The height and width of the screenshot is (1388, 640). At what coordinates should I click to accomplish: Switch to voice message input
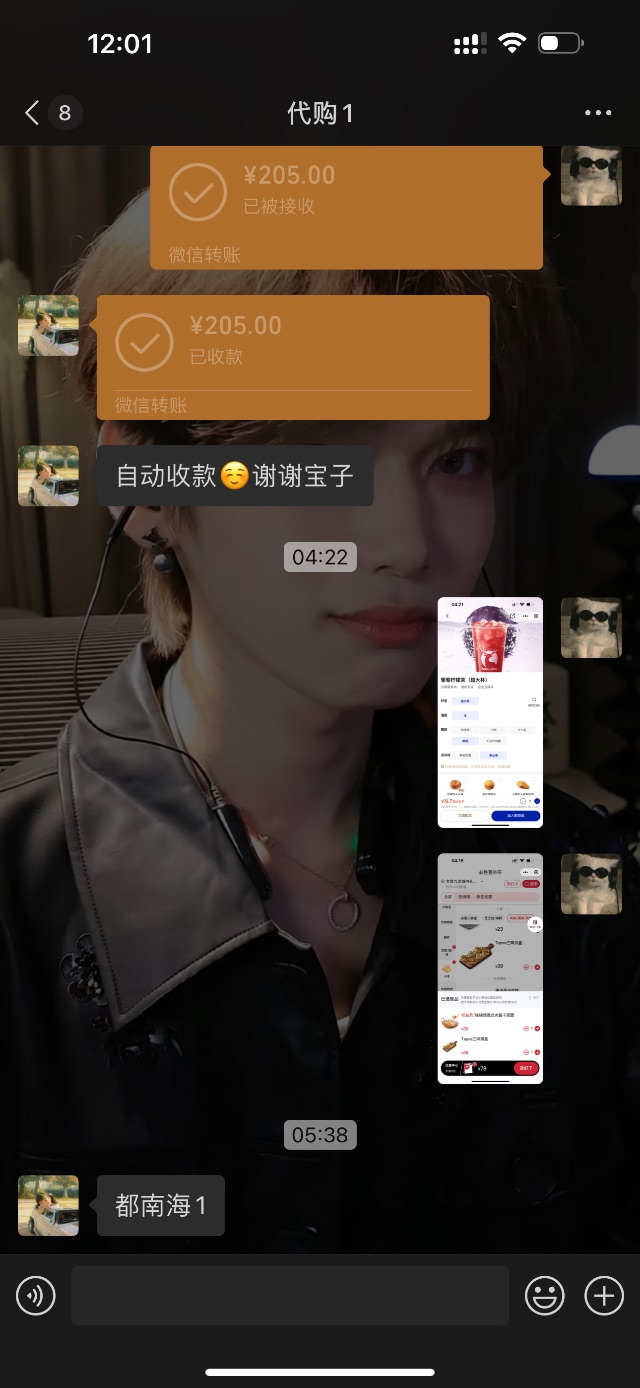36,1297
